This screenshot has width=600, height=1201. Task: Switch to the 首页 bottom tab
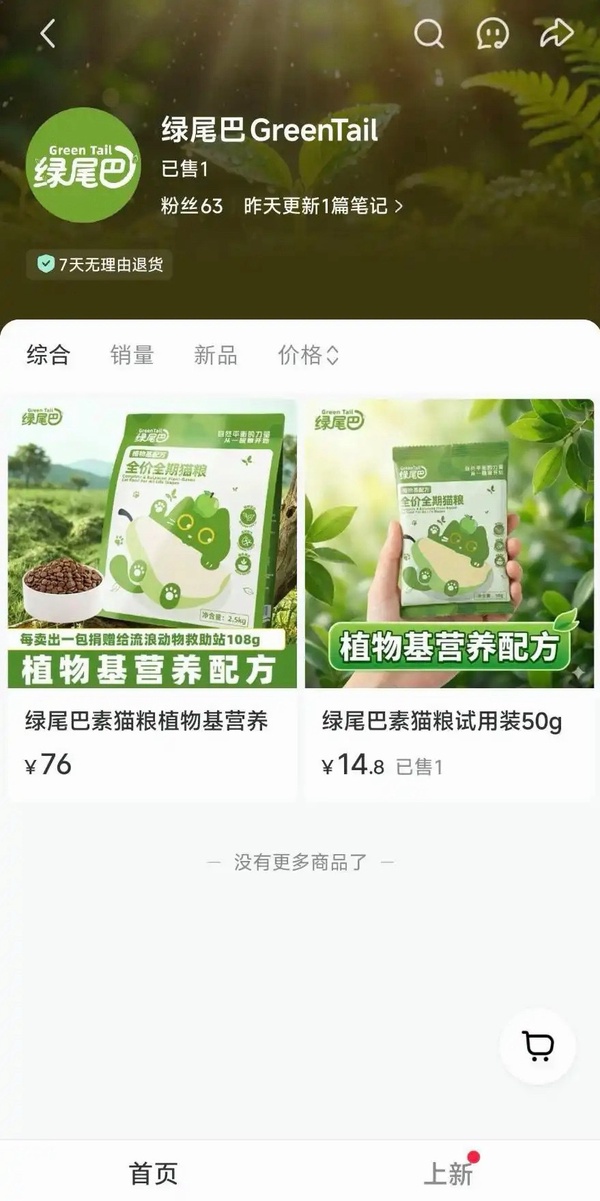coord(153,1172)
